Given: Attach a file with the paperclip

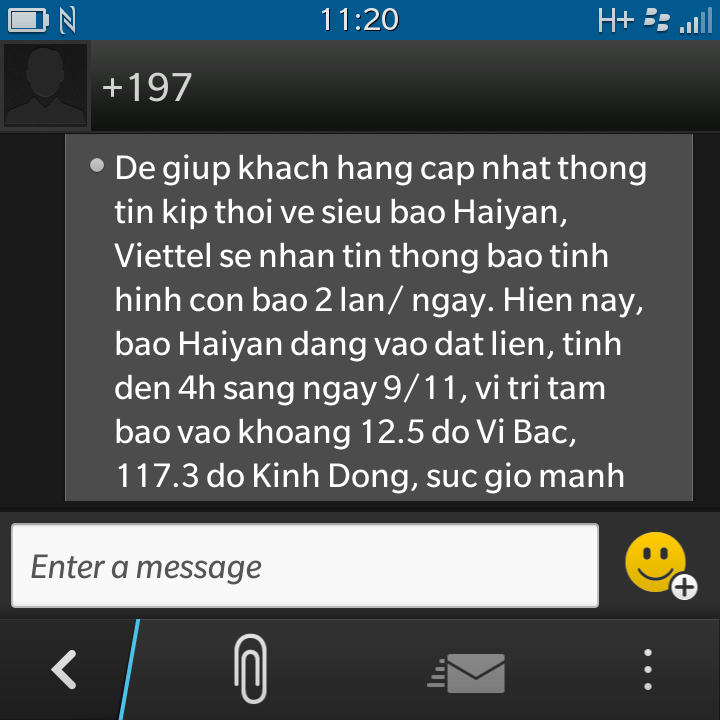Looking at the screenshot, I should [x=250, y=670].
